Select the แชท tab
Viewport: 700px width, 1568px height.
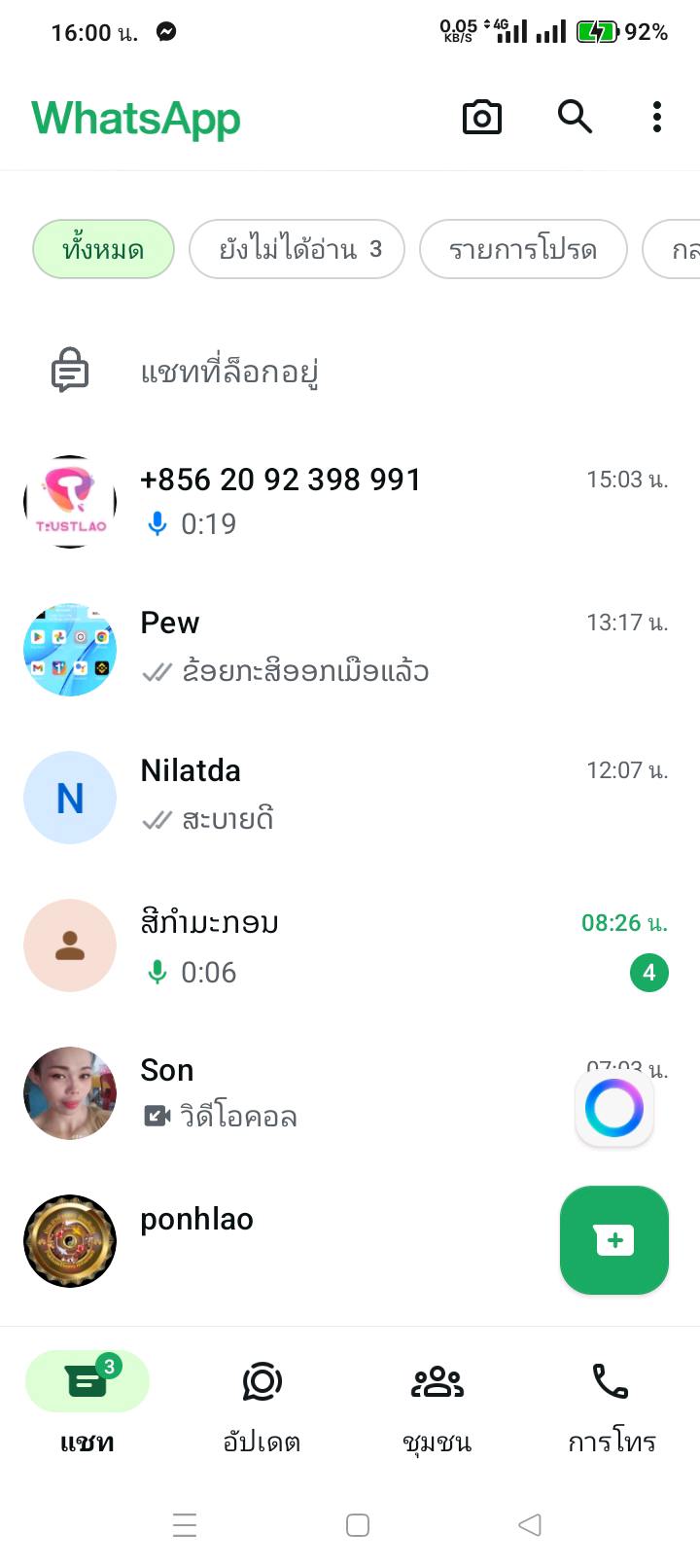87,1401
